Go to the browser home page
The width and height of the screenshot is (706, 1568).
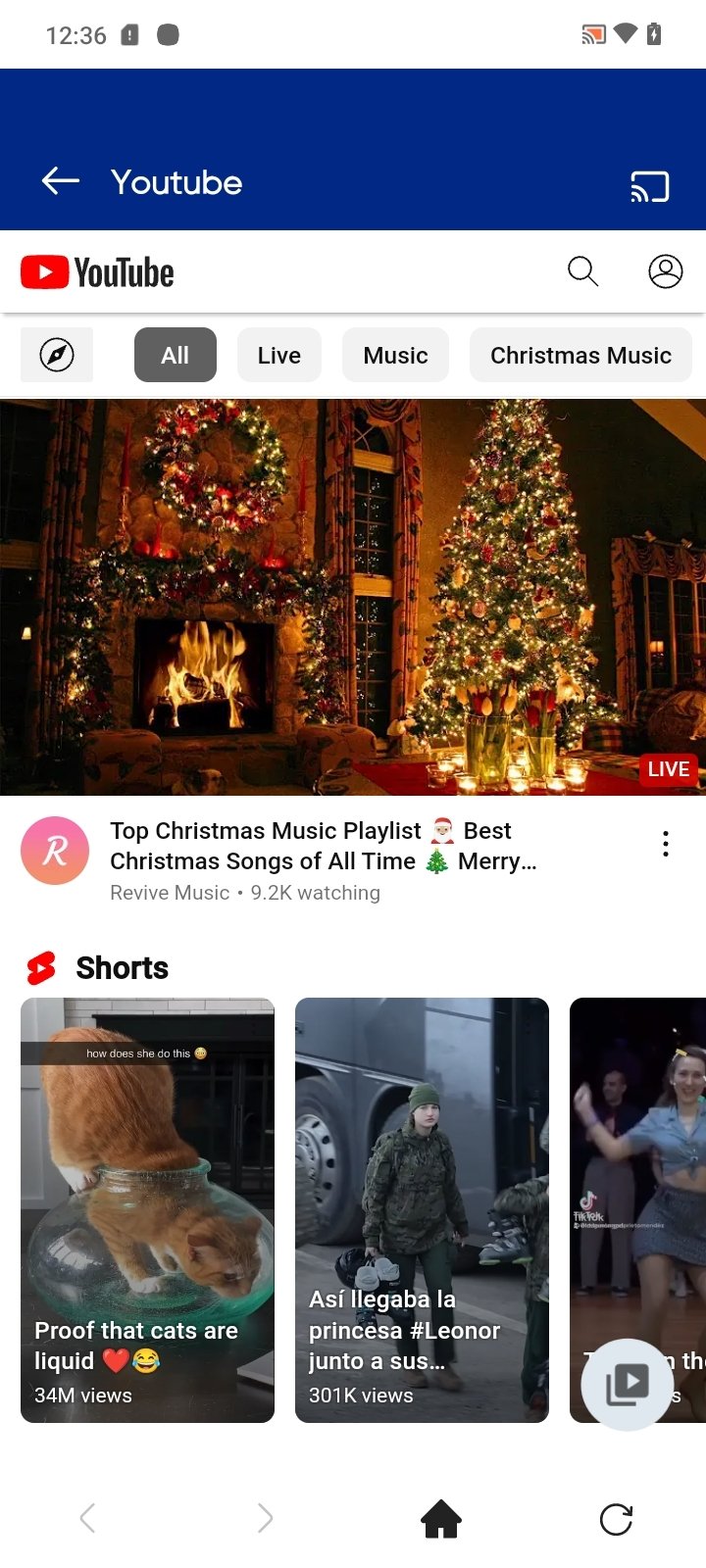point(441,1519)
